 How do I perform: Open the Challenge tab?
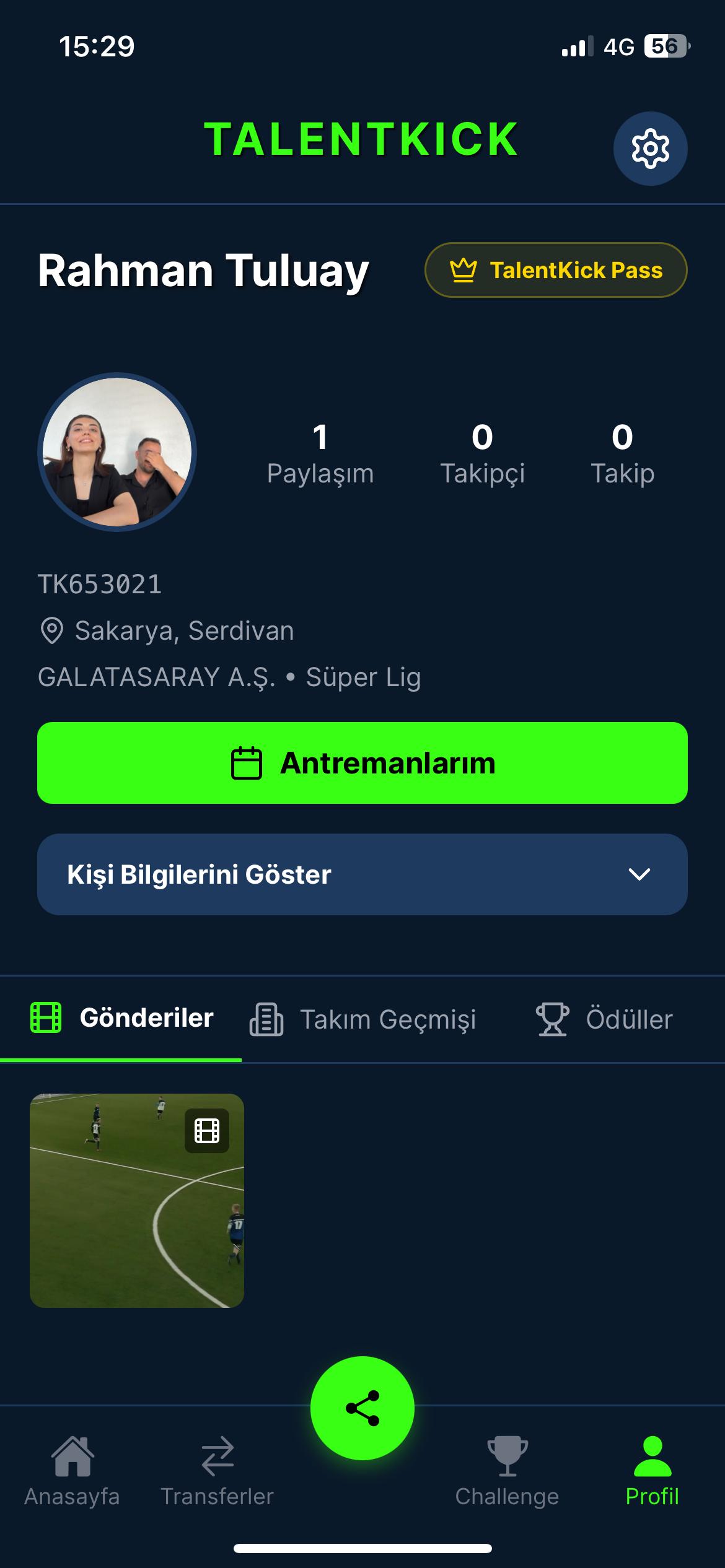(x=507, y=1471)
